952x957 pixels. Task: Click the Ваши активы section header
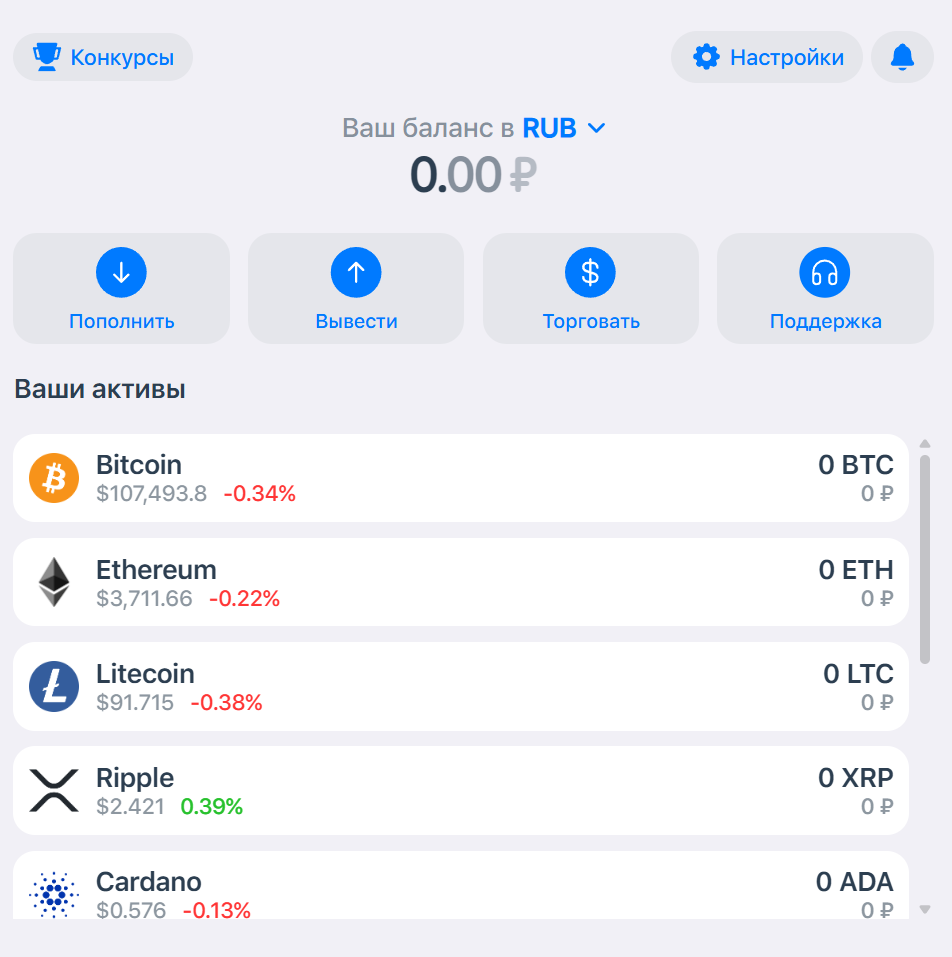coord(100,390)
